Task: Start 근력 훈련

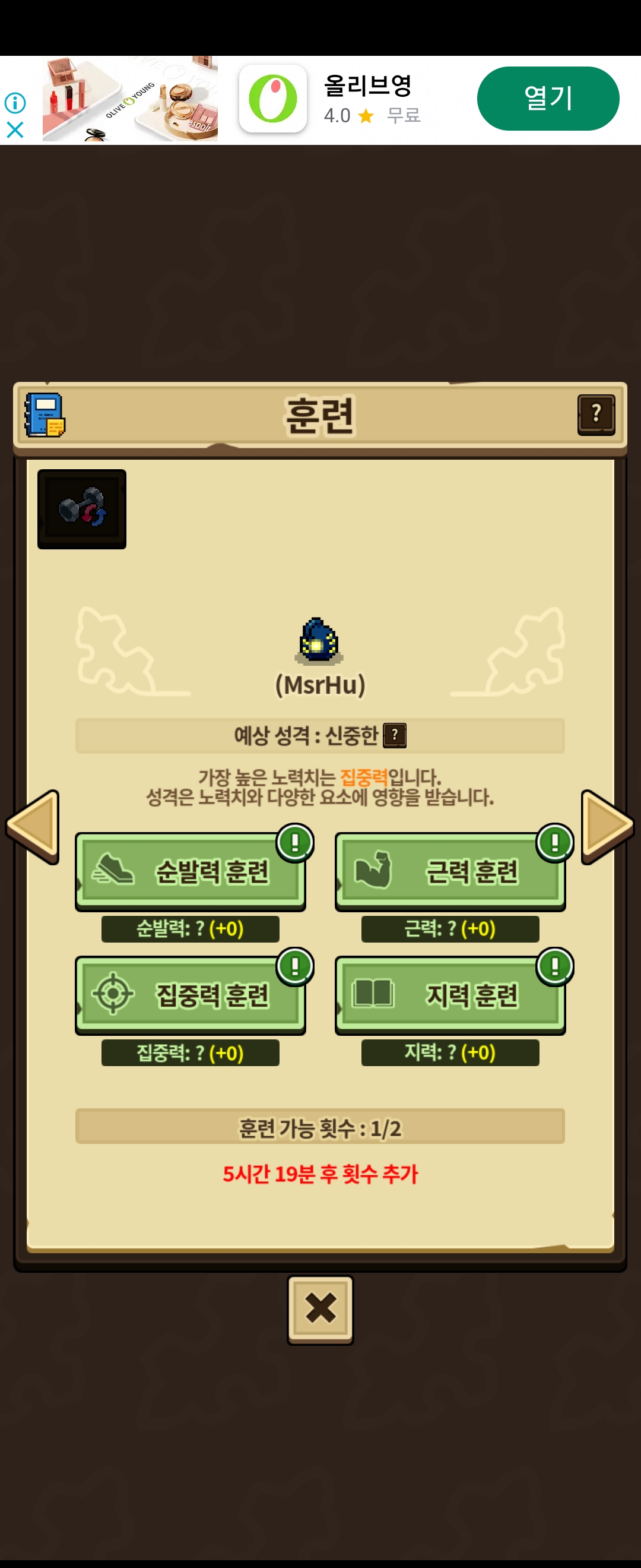Action: pyautogui.click(x=450, y=871)
